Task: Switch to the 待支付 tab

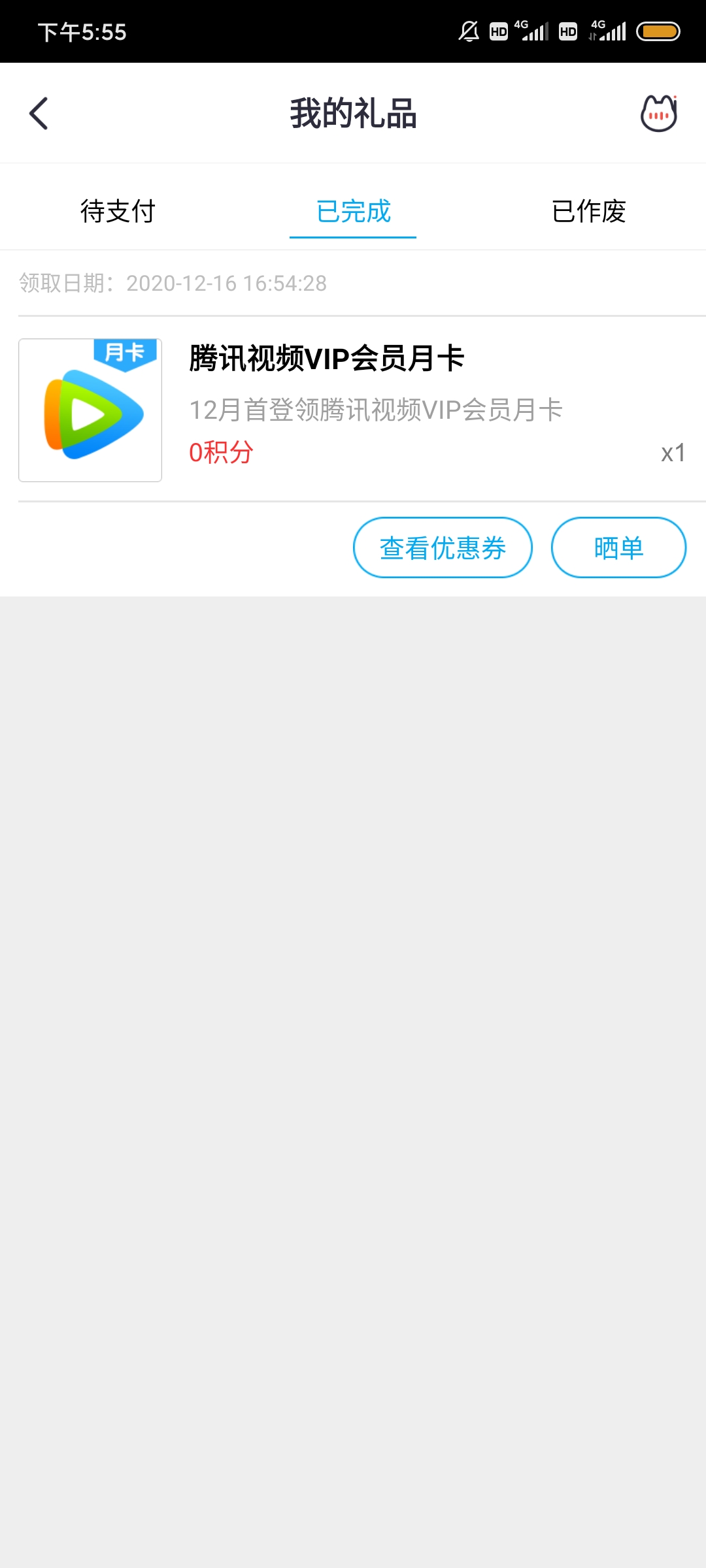Action: pos(118,211)
